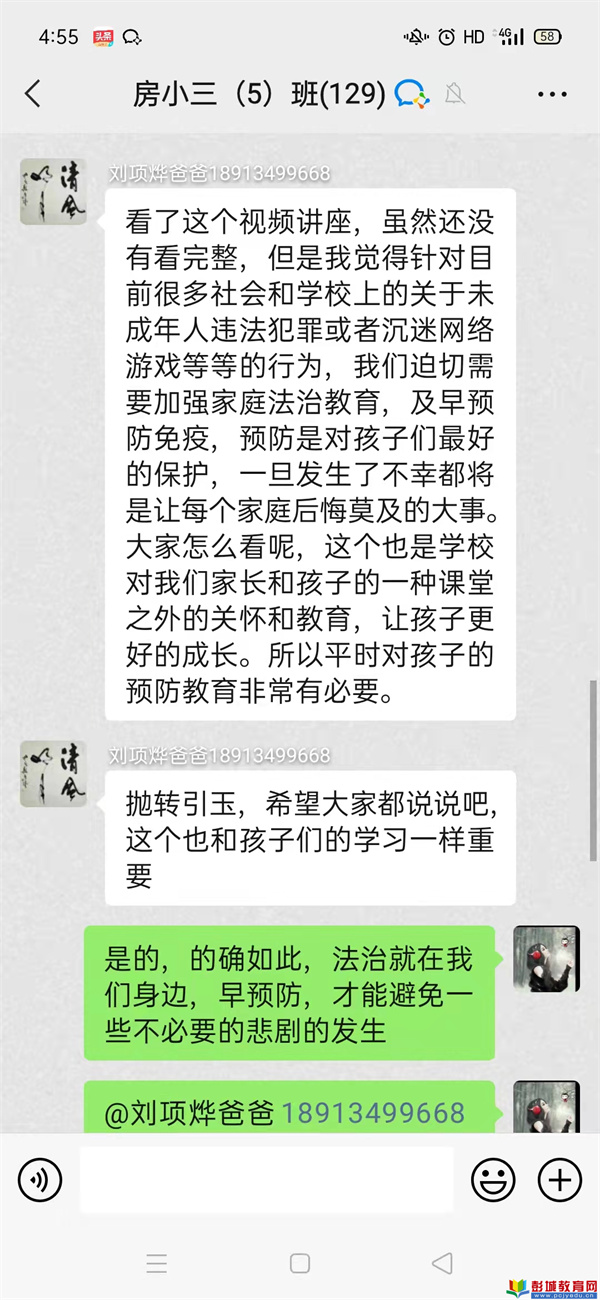Open 刘项烨爸爸's avatar on the long message
The width and height of the screenshot is (600, 1300).
click(x=53, y=191)
